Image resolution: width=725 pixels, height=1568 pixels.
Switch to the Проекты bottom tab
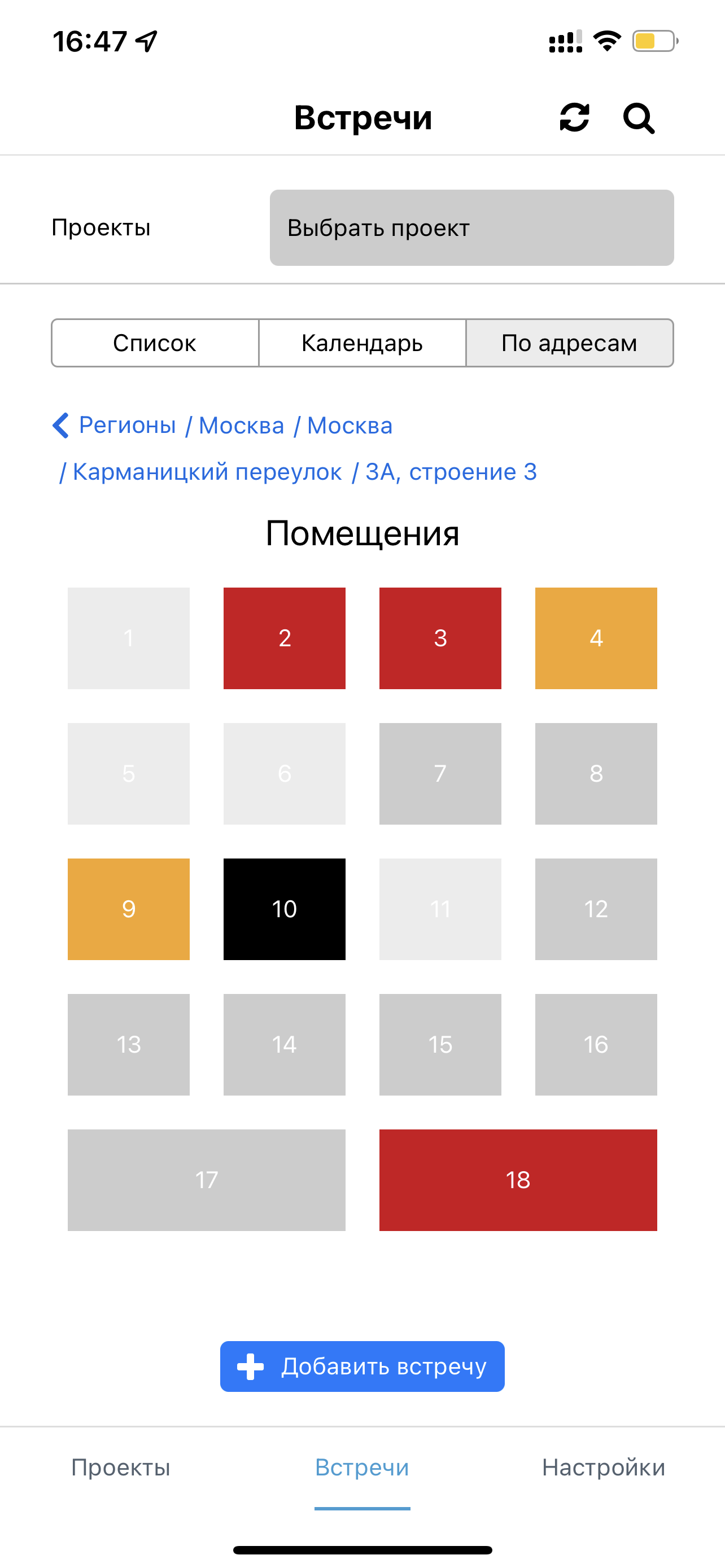(120, 1468)
